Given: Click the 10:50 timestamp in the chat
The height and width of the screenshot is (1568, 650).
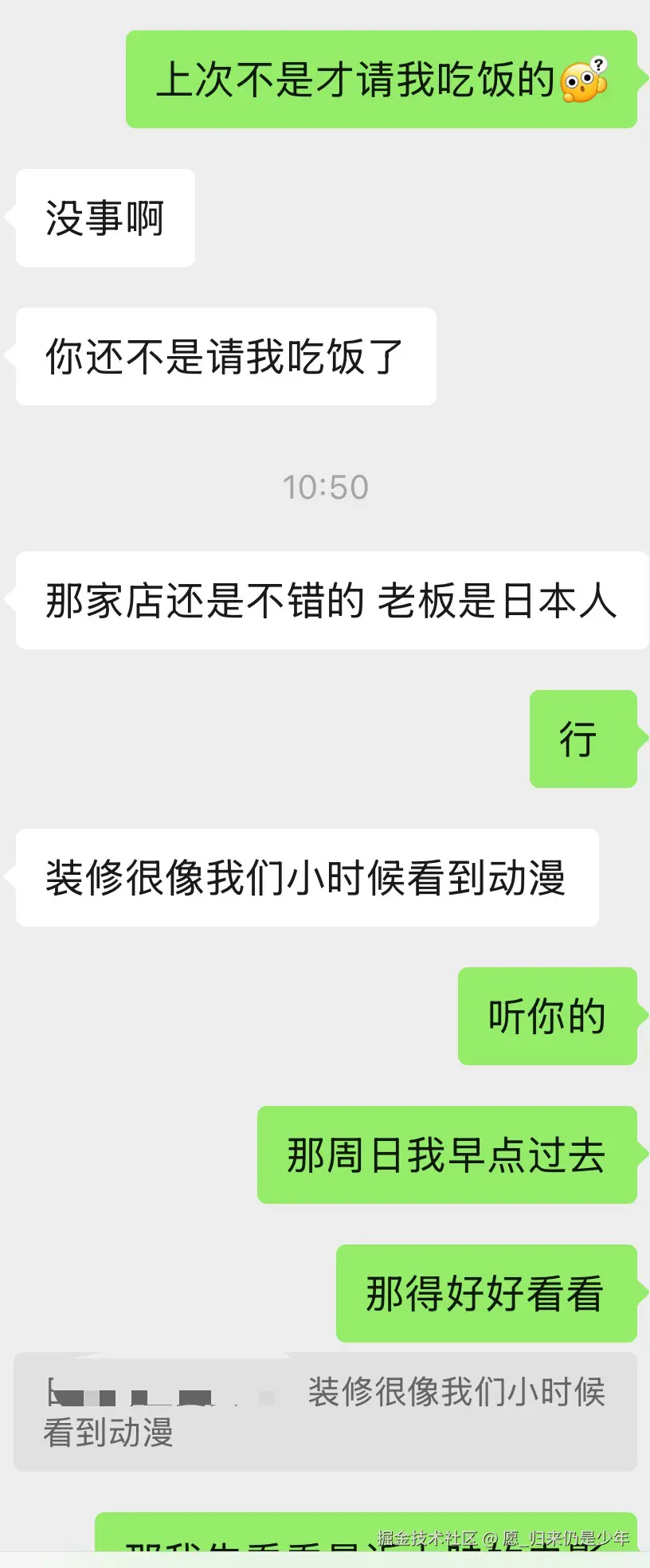Looking at the screenshot, I should tap(326, 487).
